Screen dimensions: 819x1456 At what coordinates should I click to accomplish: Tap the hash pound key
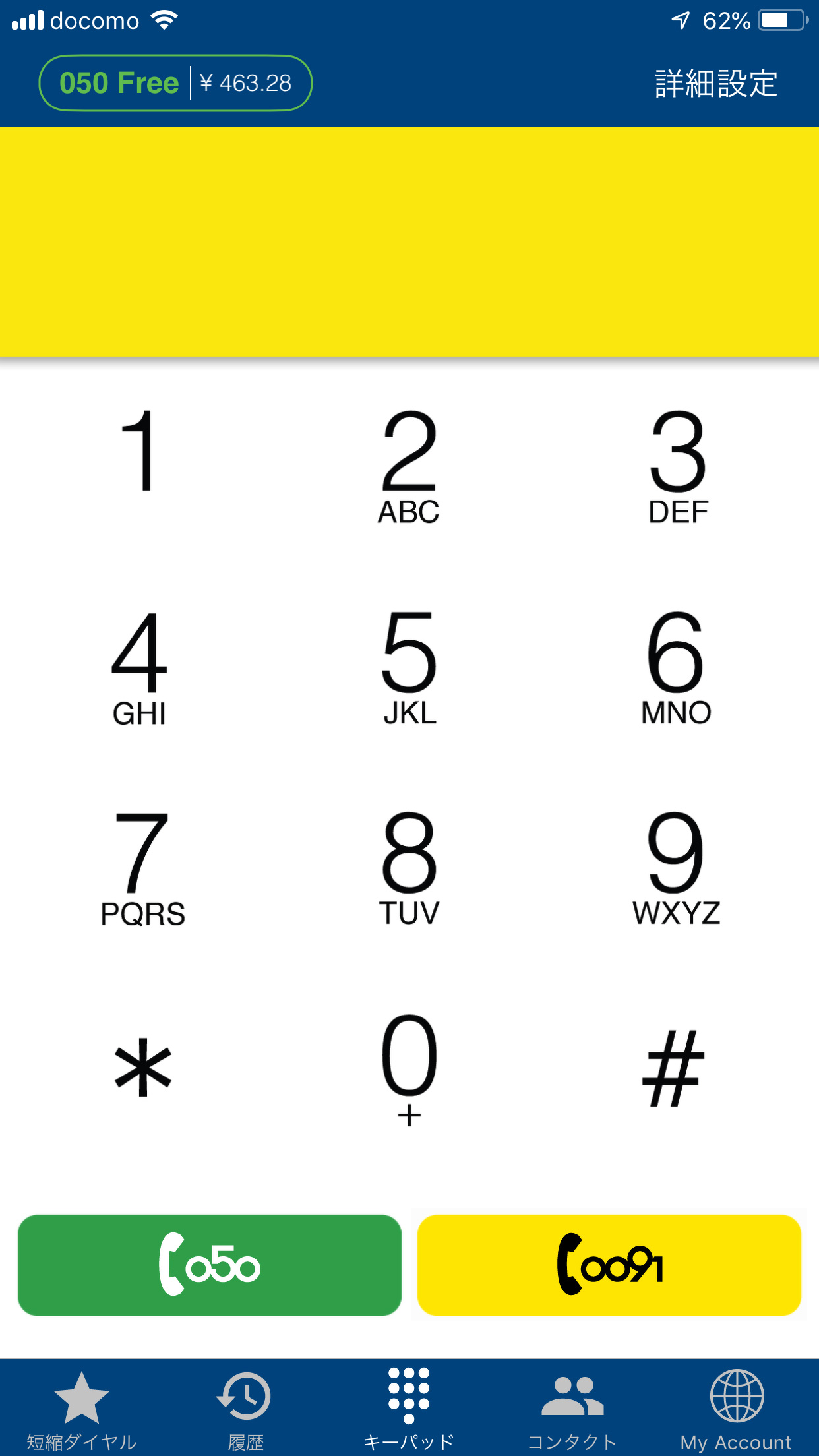click(673, 1068)
